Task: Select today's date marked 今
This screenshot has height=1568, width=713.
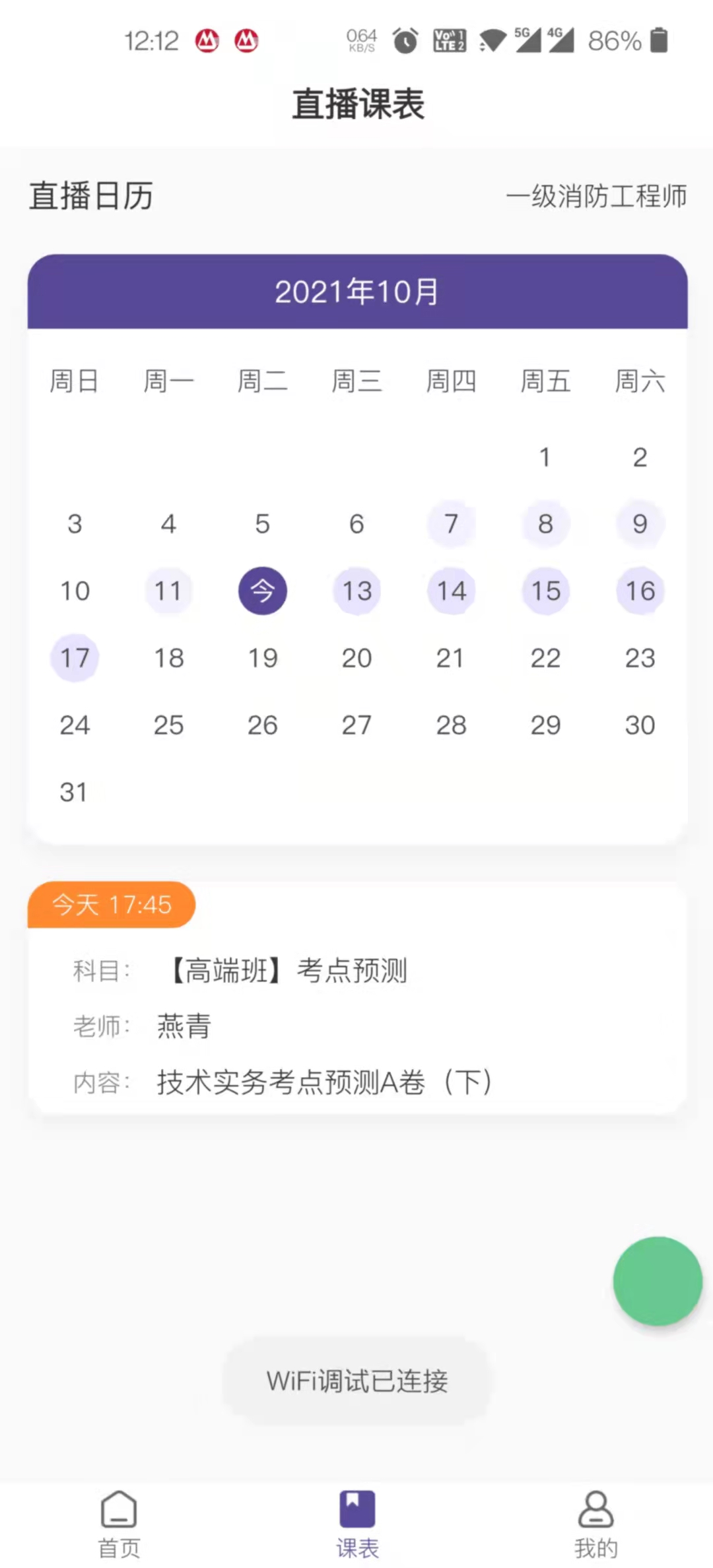Action: coord(263,591)
